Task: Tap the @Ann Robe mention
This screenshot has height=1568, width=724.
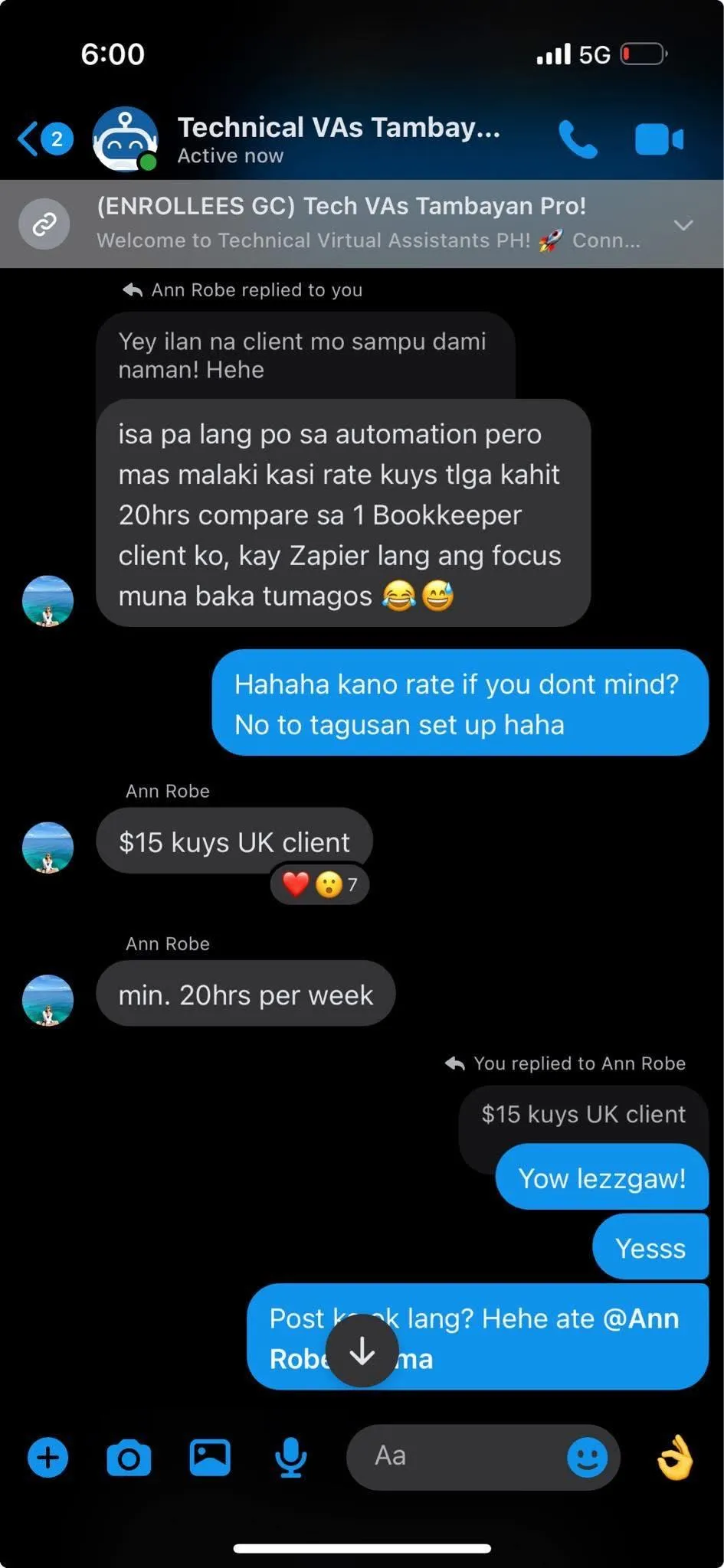Action: click(x=640, y=1318)
